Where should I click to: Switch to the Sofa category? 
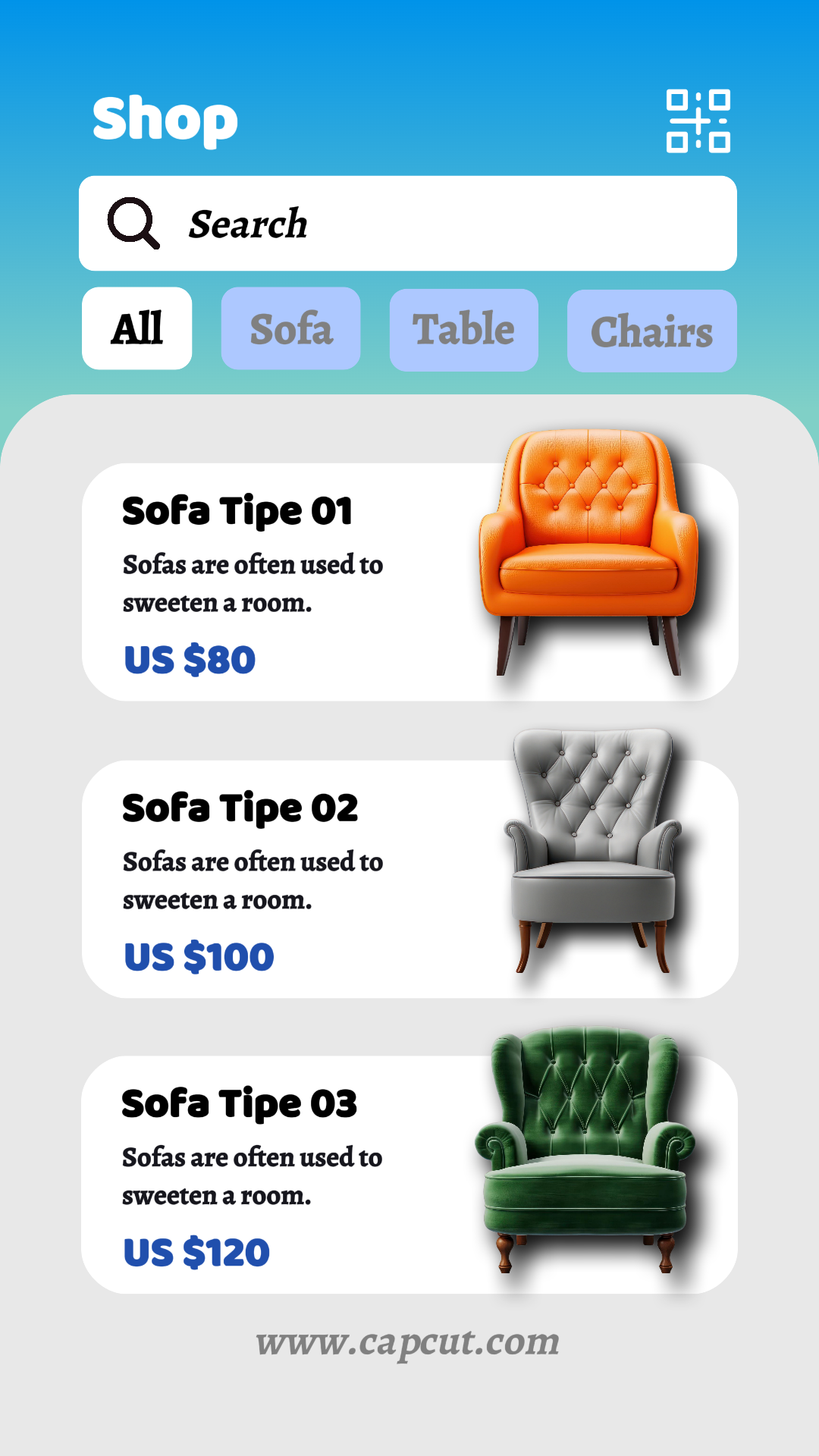[291, 328]
